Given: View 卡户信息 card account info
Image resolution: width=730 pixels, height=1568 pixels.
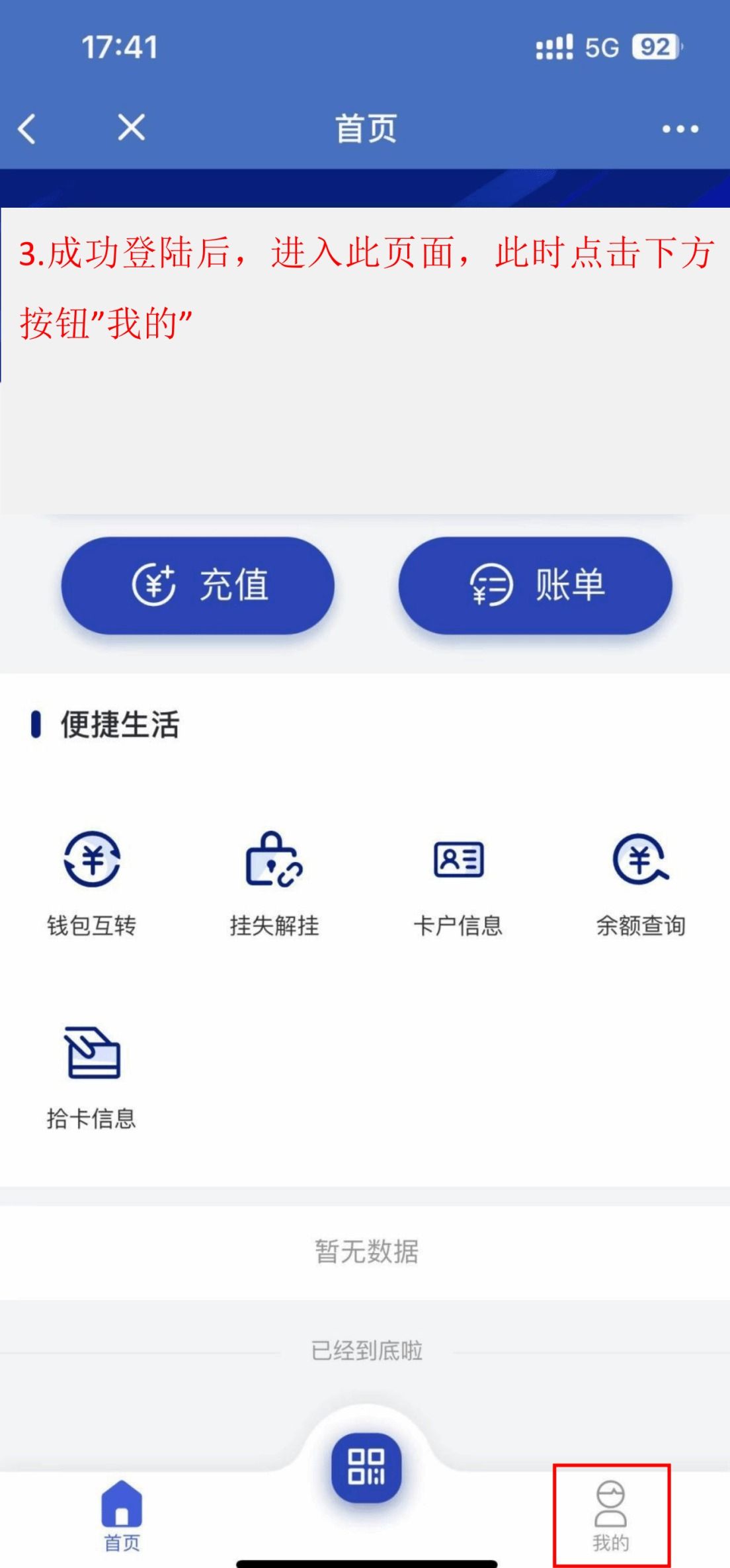Looking at the screenshot, I should coord(458,884).
